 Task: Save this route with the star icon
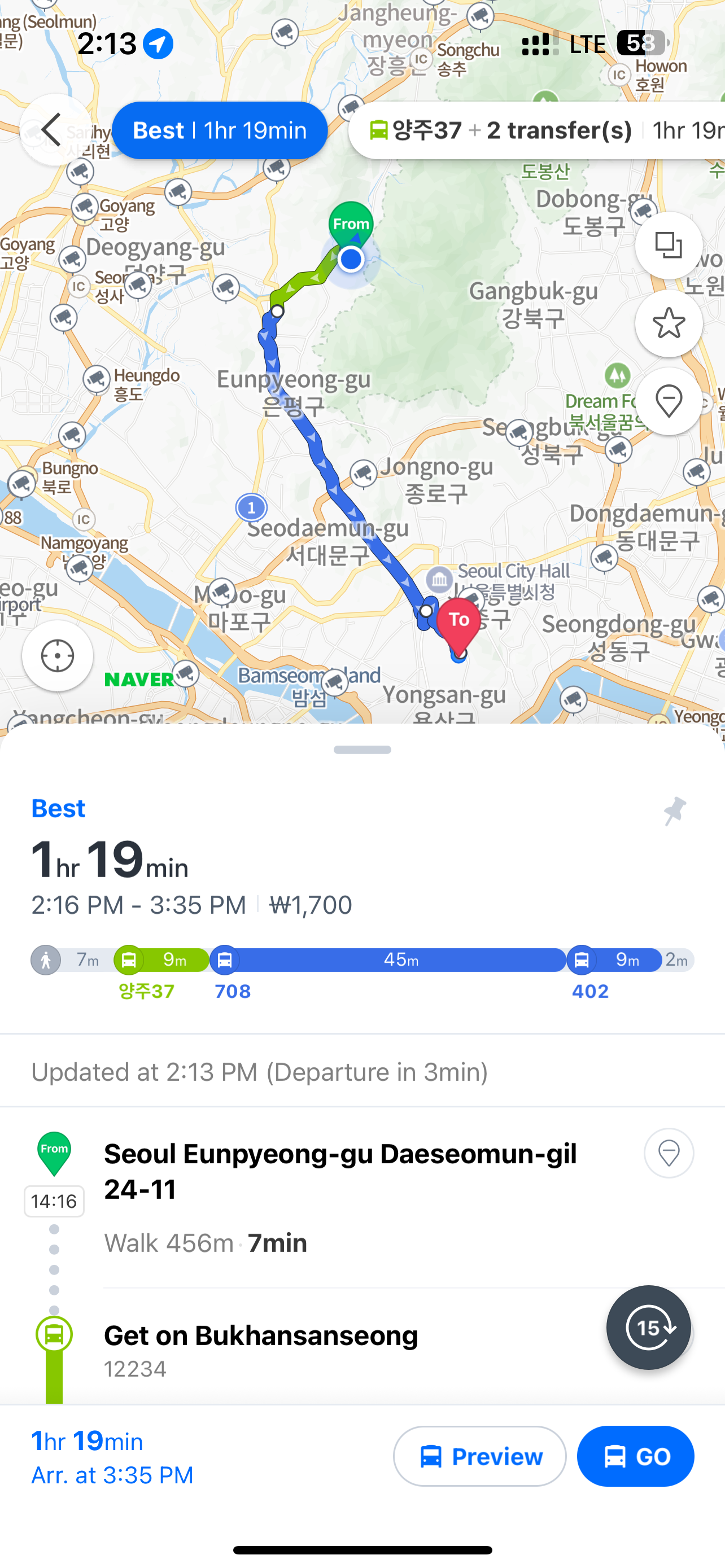(669, 323)
